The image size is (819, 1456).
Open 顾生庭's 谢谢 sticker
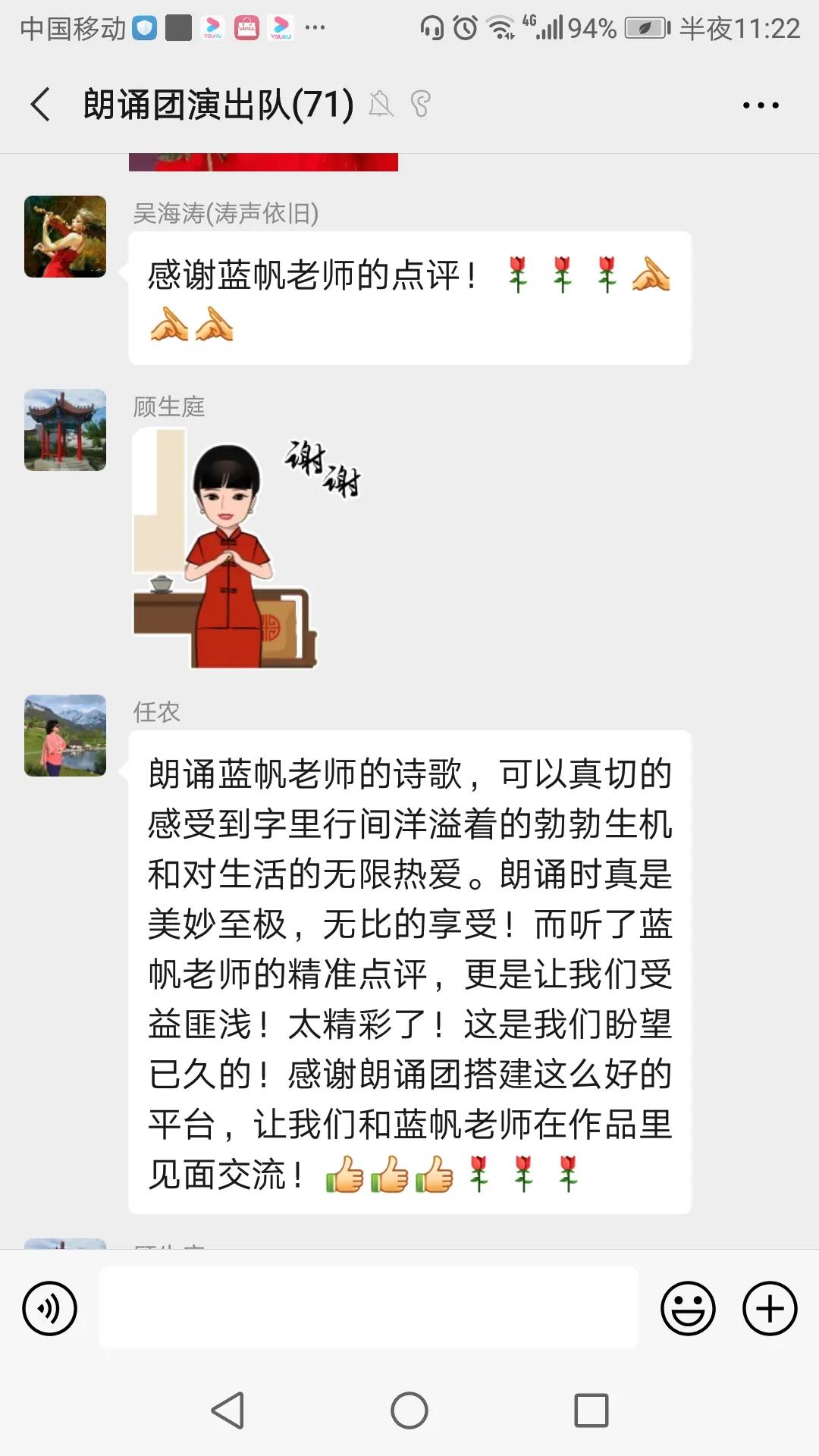coord(246,548)
